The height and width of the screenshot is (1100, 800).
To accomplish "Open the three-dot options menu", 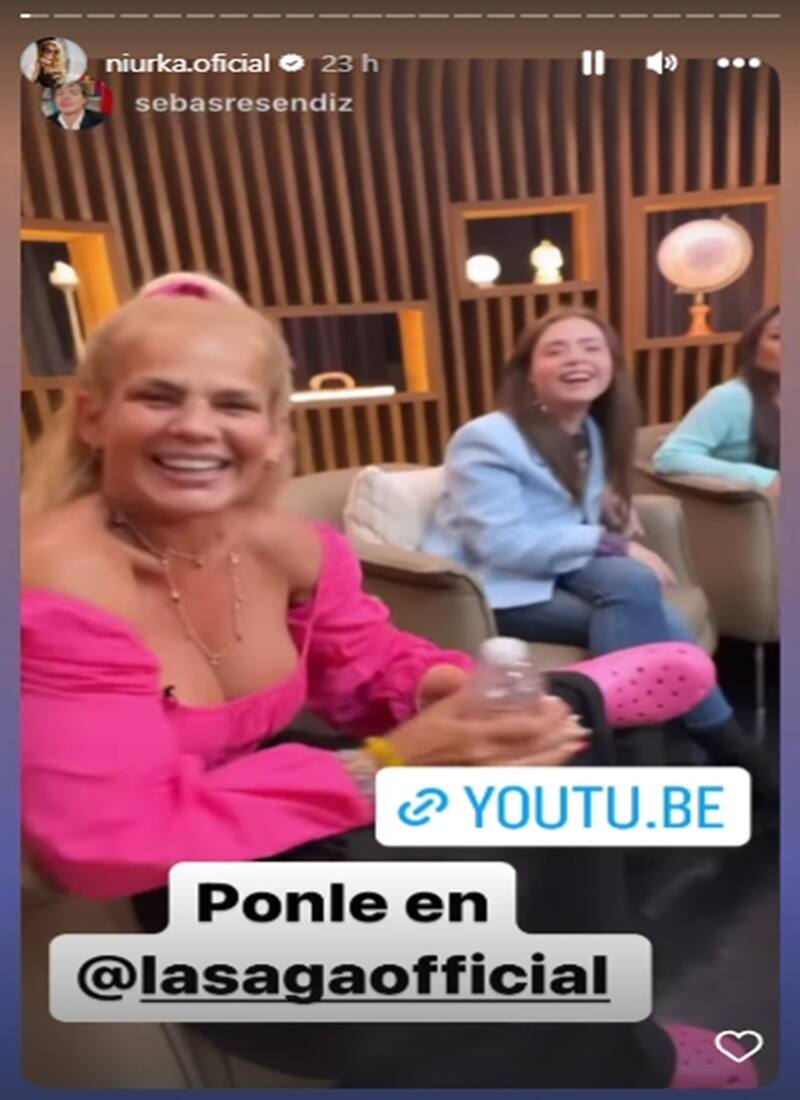I will point(738,63).
